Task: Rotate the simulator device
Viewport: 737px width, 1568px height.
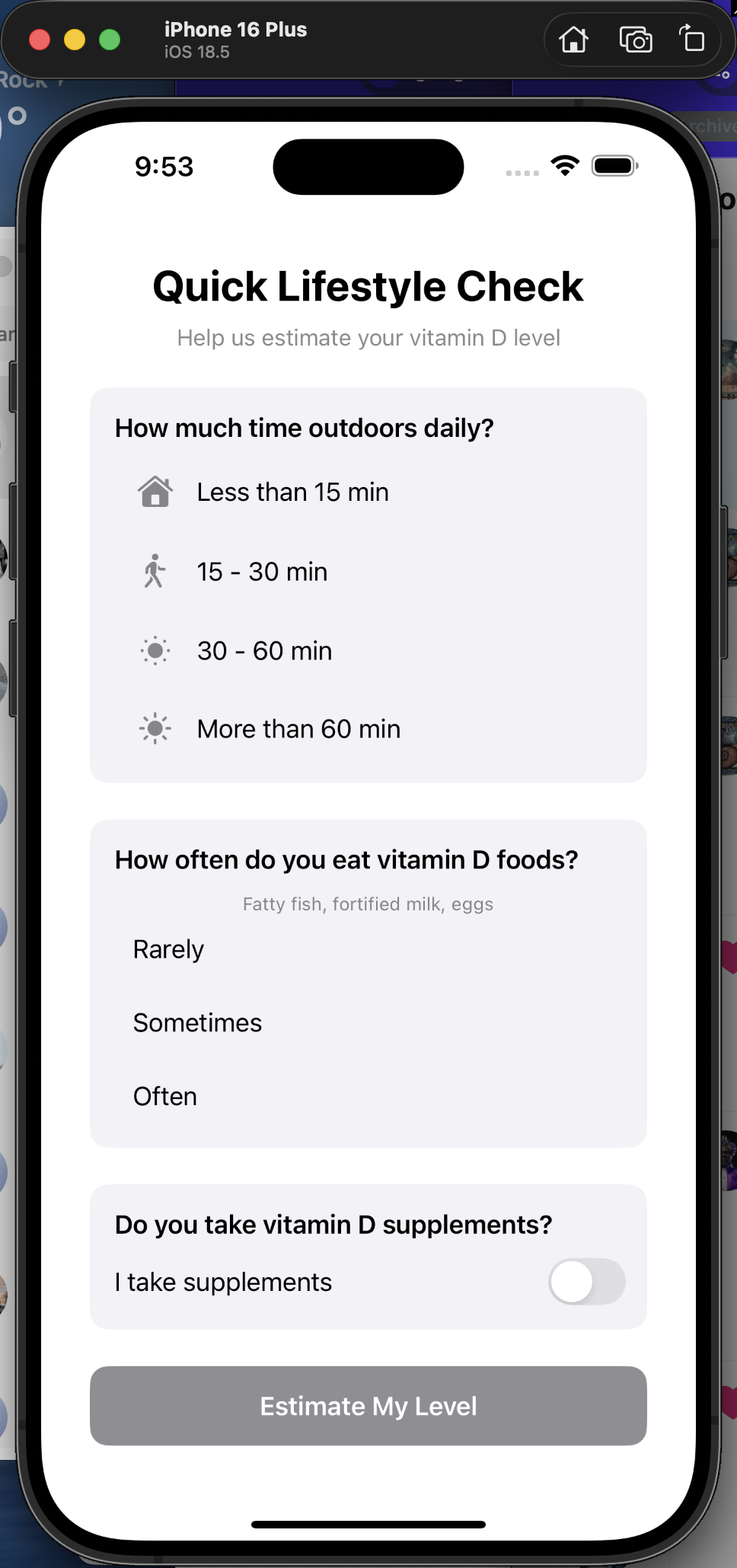Action: [691, 40]
